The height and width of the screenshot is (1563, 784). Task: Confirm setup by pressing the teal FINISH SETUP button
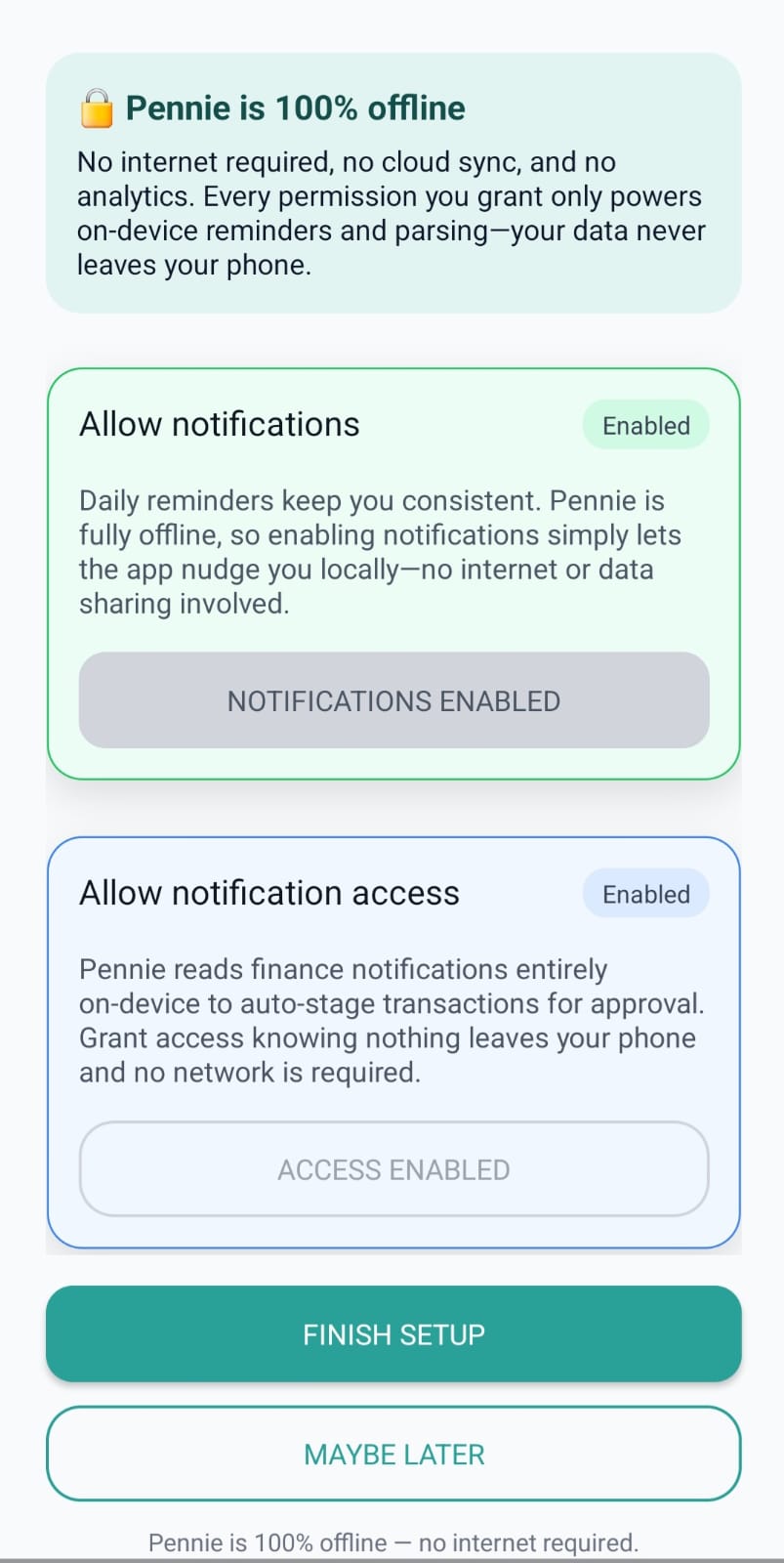(392, 1334)
